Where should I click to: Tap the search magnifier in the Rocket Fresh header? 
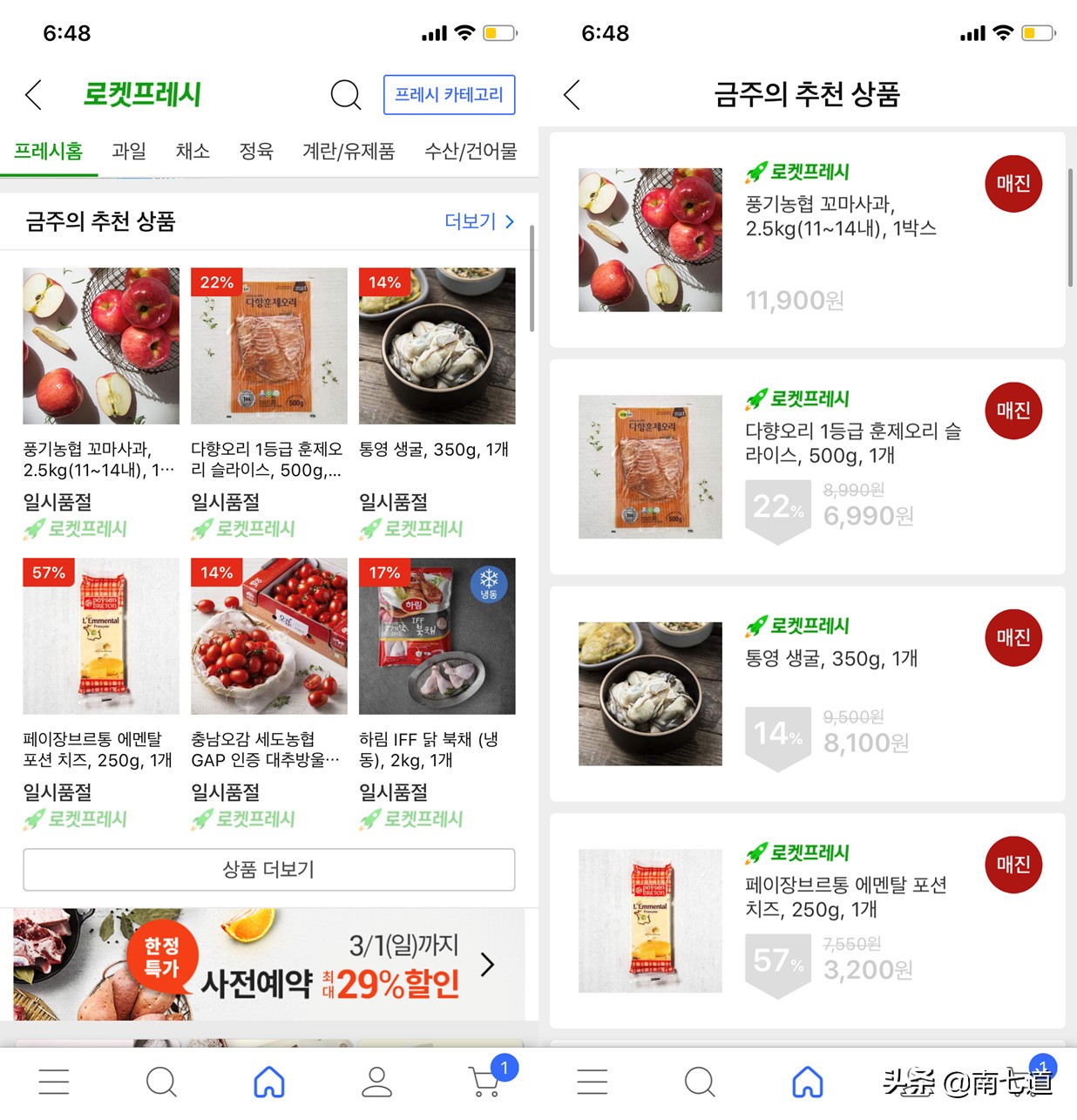tap(346, 95)
